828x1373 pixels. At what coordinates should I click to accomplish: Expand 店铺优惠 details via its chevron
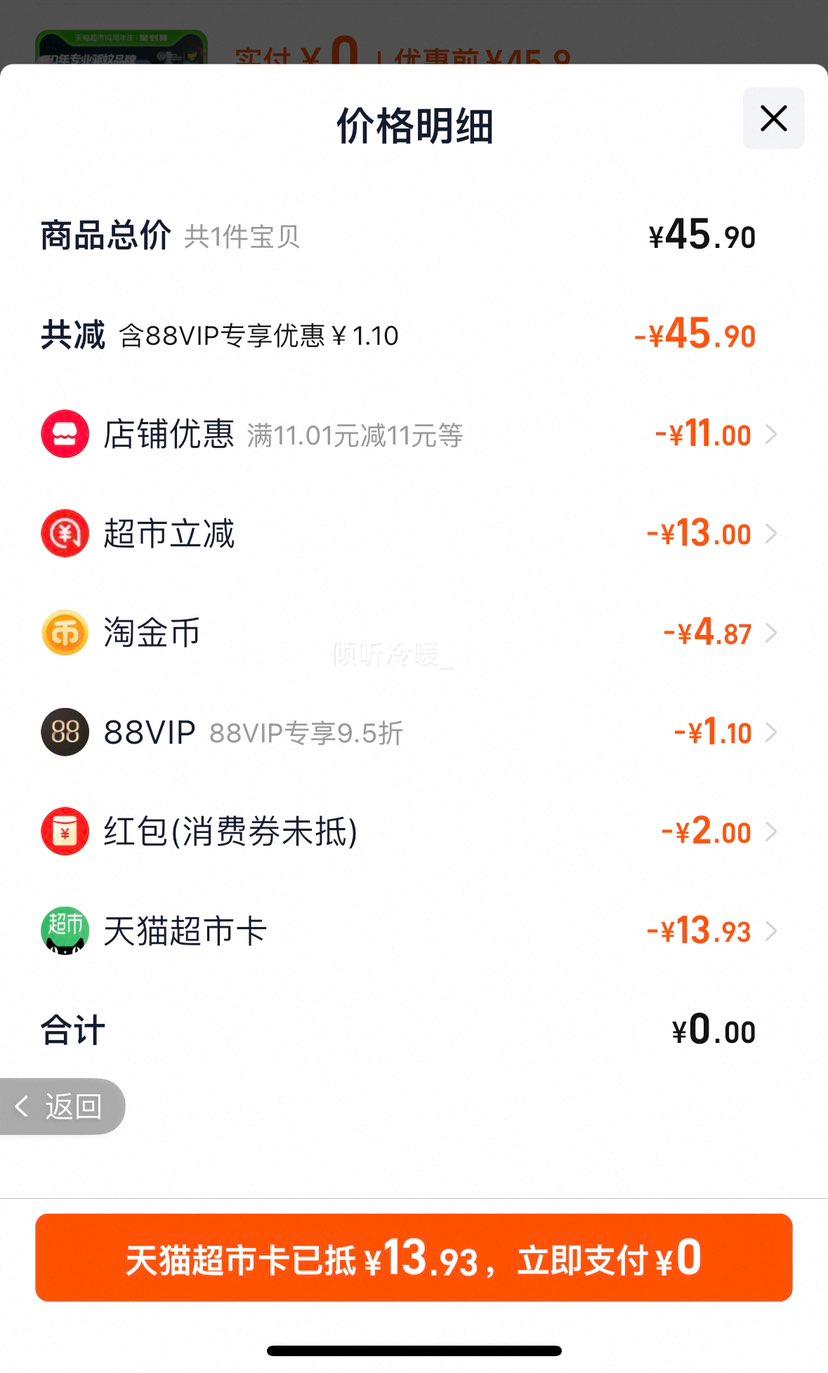pyautogui.click(x=770, y=434)
